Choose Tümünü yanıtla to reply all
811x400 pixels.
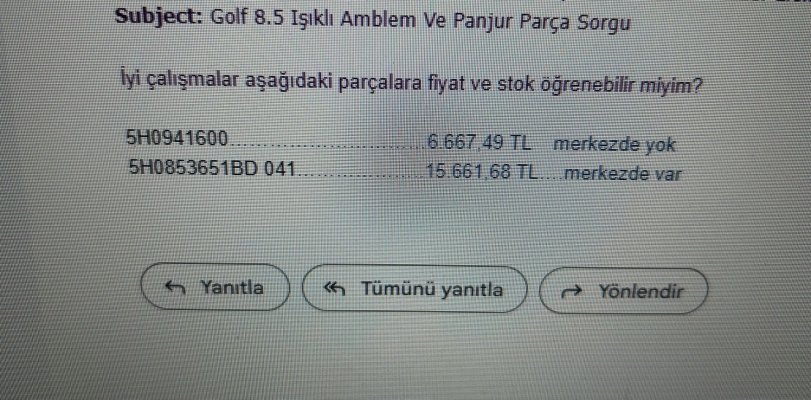[413, 290]
